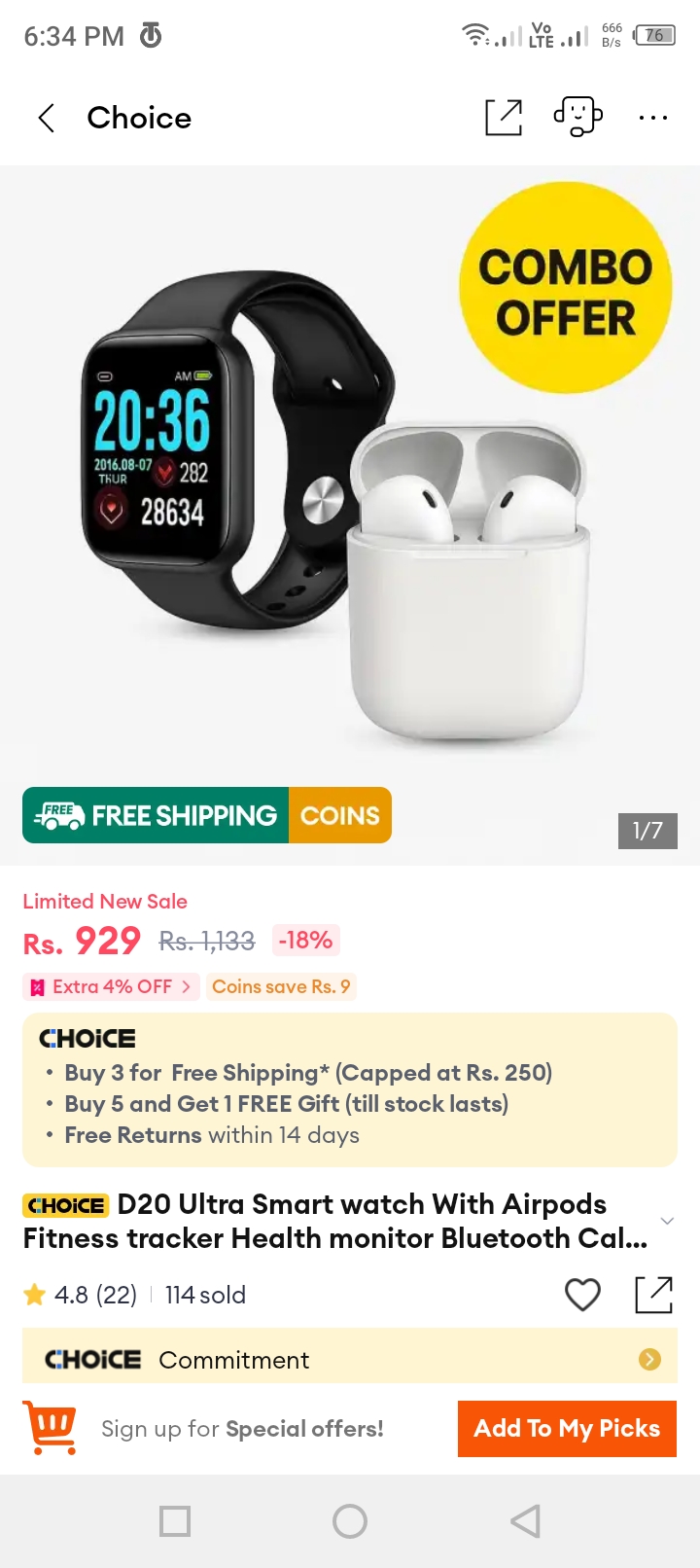Screen dimensions: 700x1568
Task: Share the page from the top bar
Action: click(x=504, y=117)
